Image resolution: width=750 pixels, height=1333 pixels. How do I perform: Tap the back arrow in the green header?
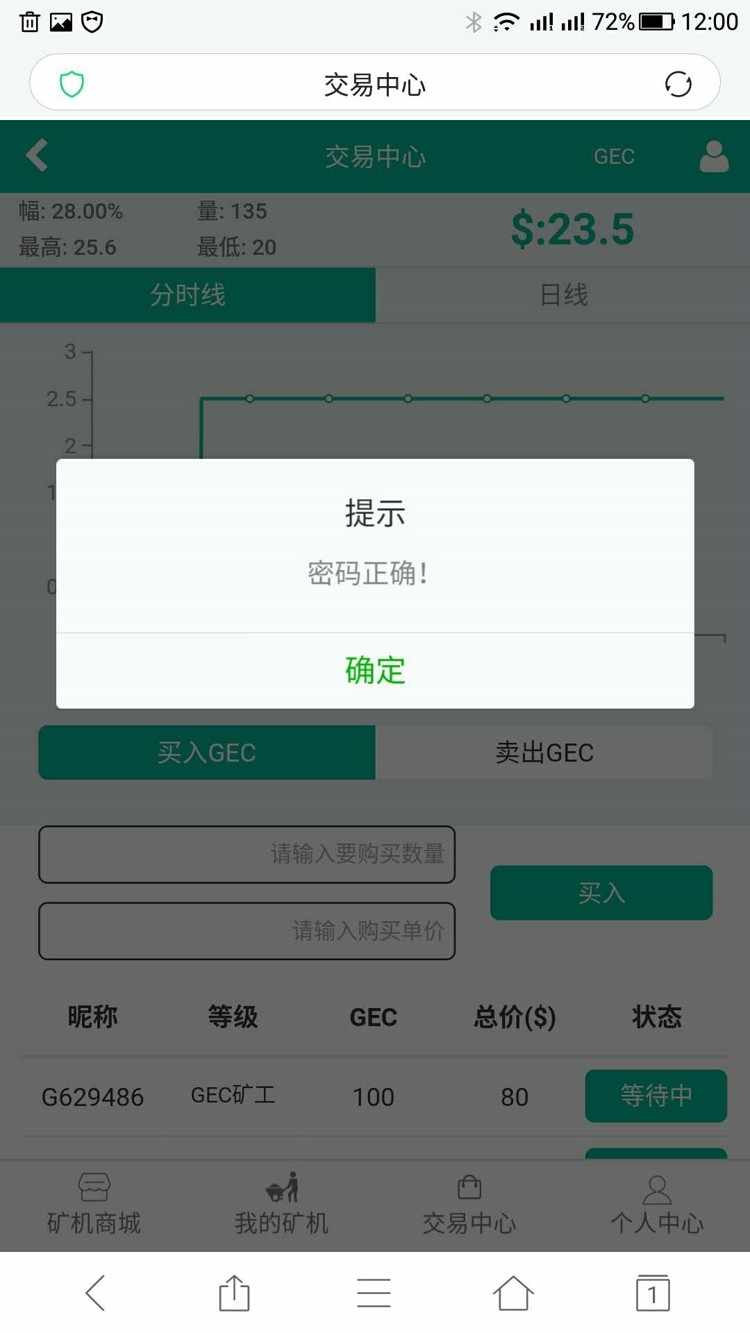point(37,156)
